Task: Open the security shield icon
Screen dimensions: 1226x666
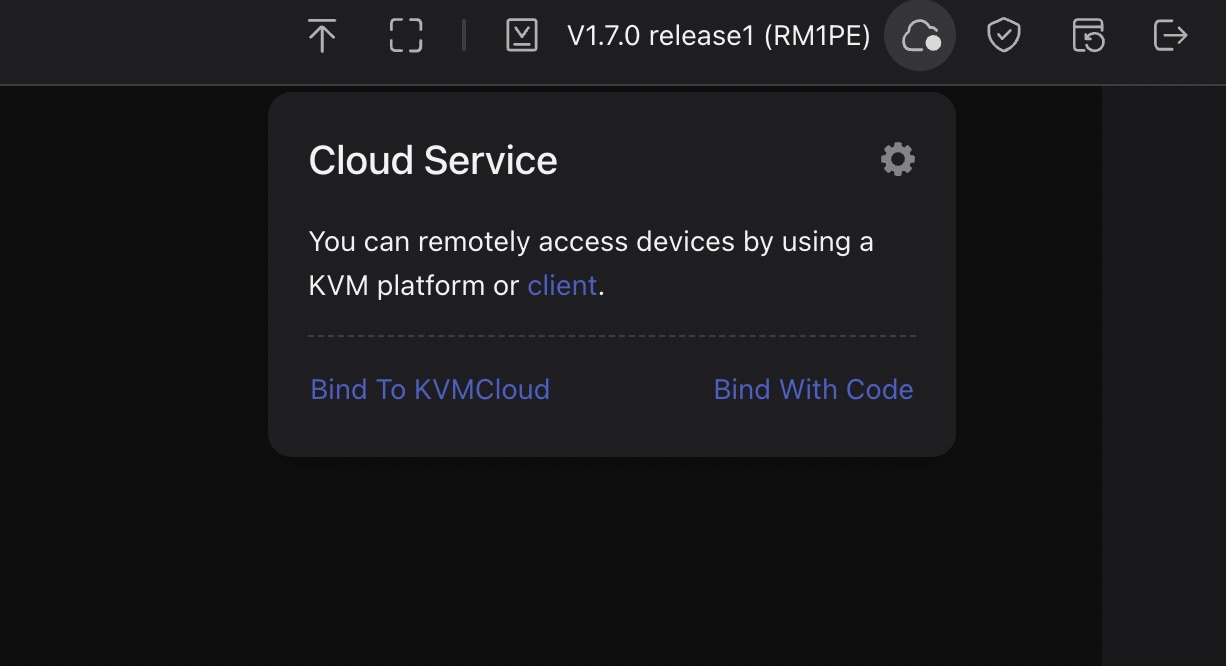Action: click(x=1003, y=36)
